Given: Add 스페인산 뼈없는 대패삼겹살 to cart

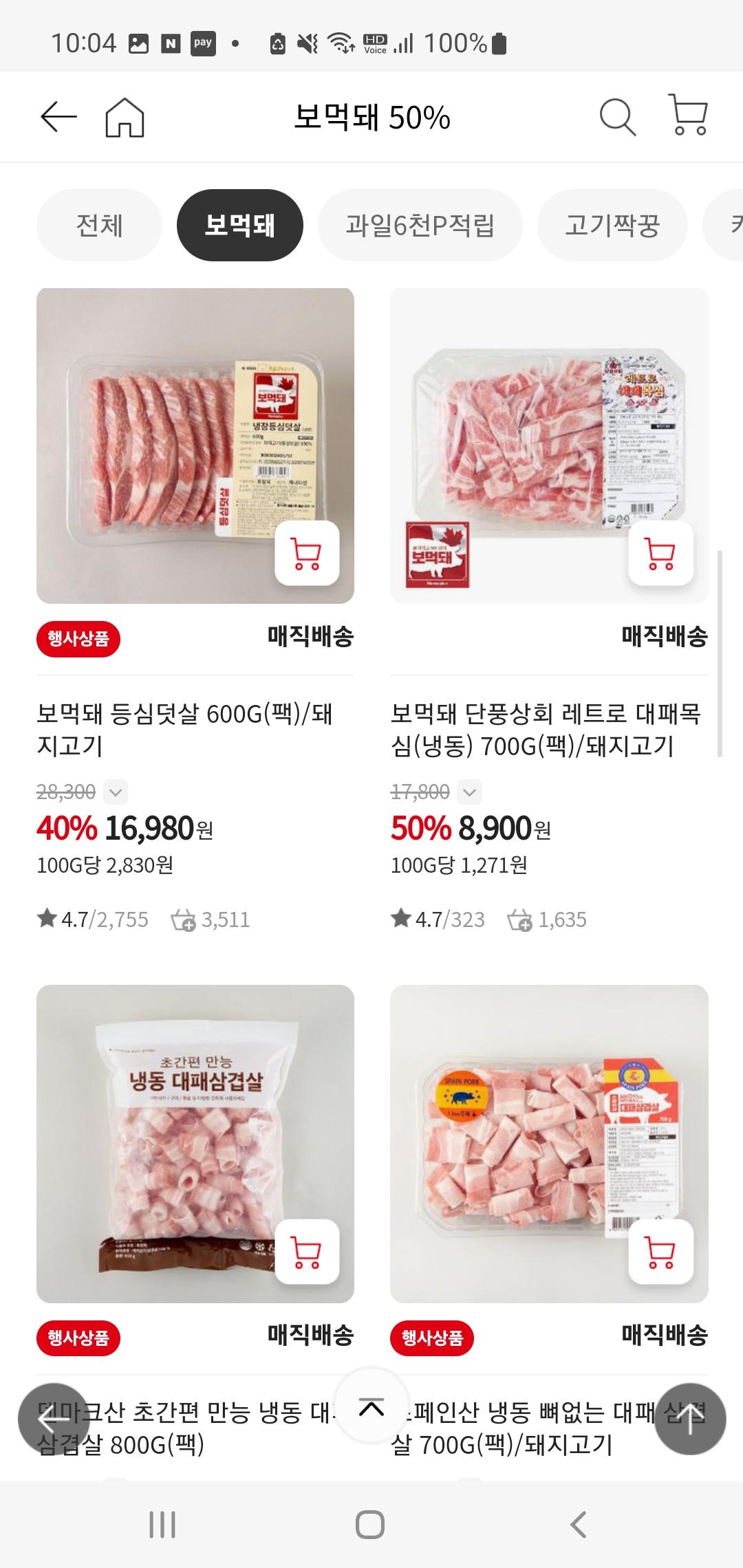Looking at the screenshot, I should click(660, 1252).
